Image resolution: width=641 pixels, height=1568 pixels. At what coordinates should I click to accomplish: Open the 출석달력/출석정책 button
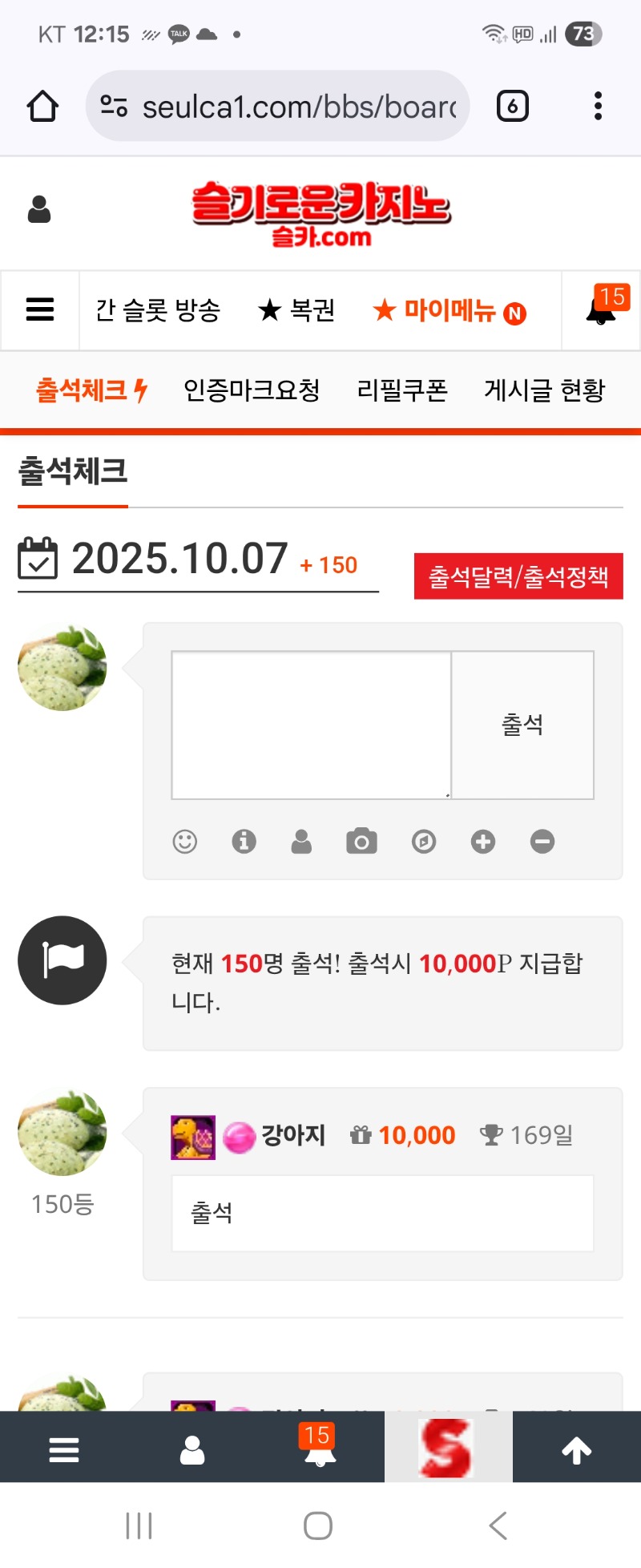pos(518,576)
